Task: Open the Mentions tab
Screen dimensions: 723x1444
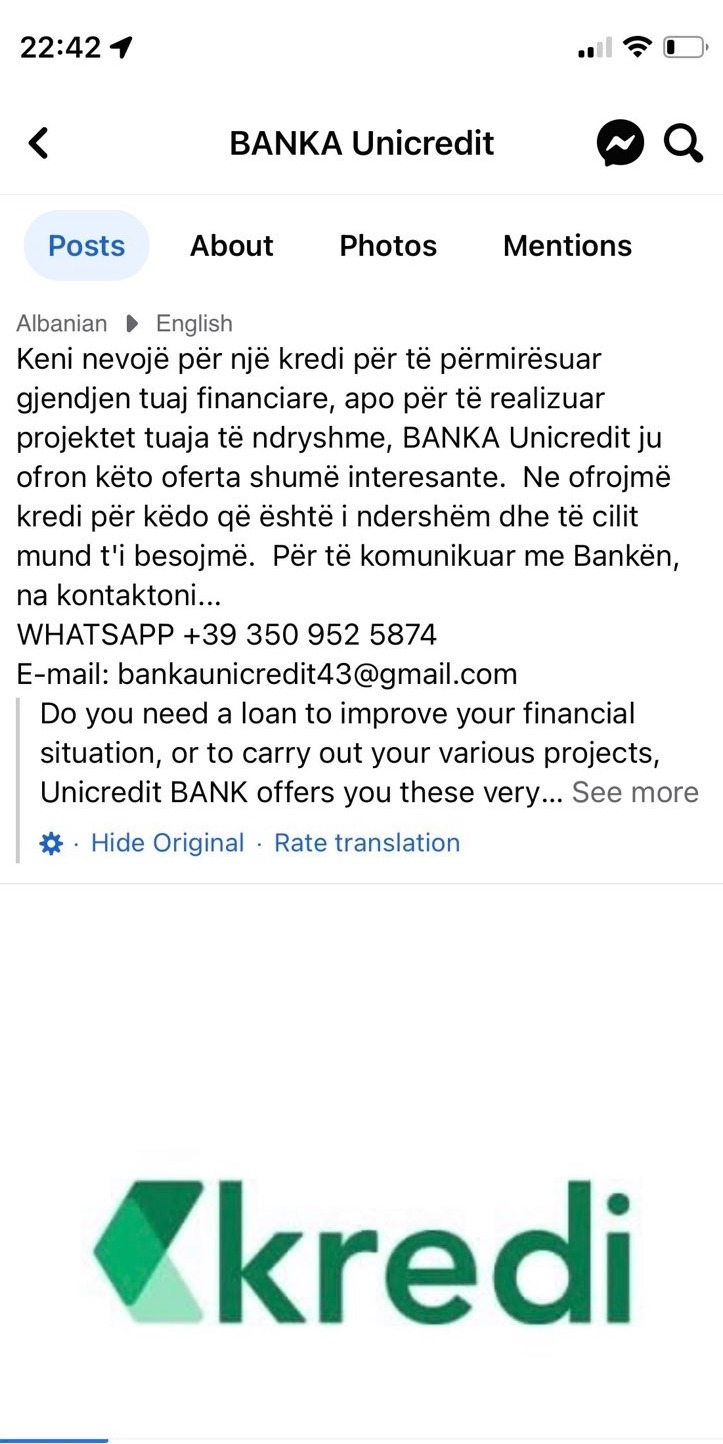Action: [567, 246]
